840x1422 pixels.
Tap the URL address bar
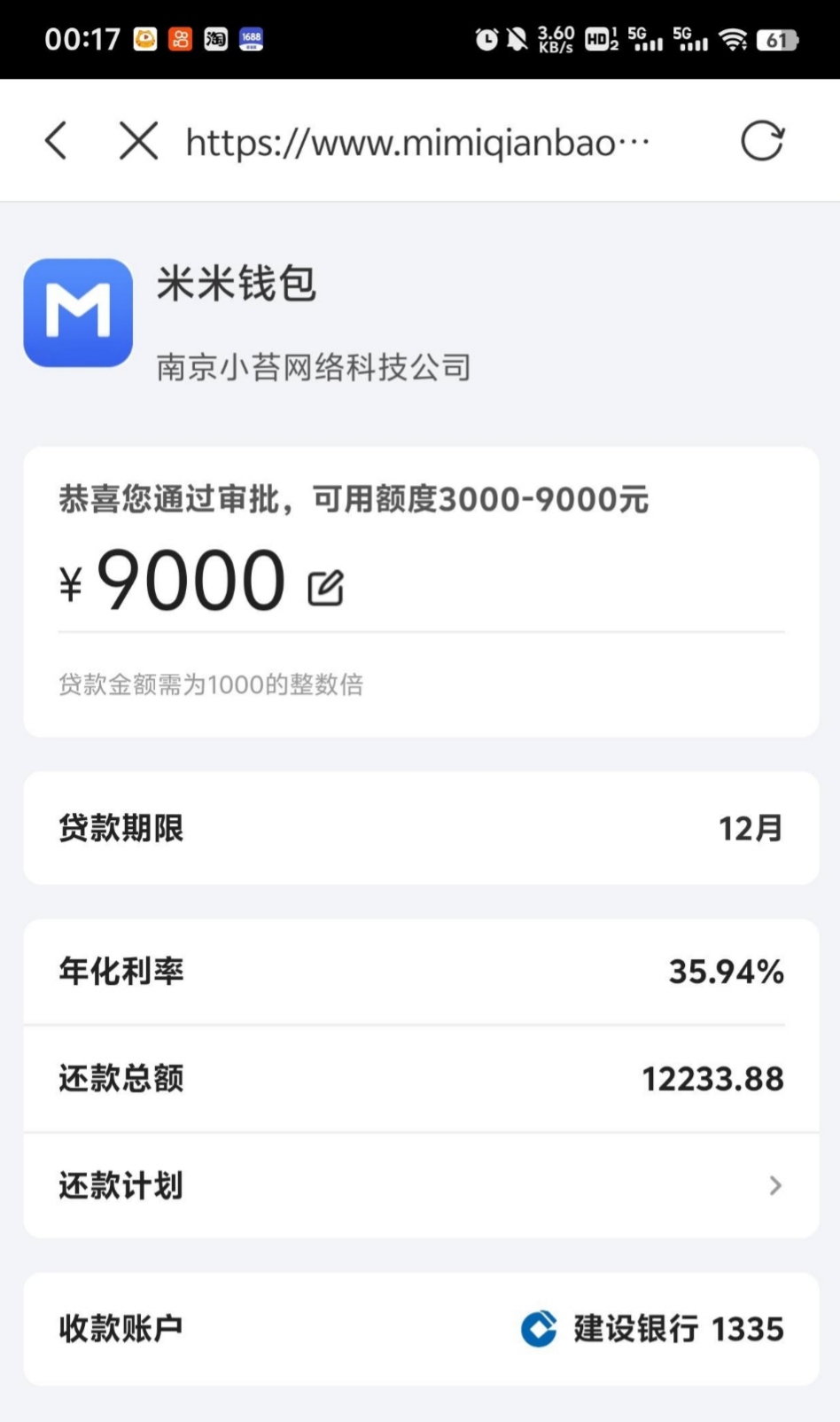coord(417,142)
